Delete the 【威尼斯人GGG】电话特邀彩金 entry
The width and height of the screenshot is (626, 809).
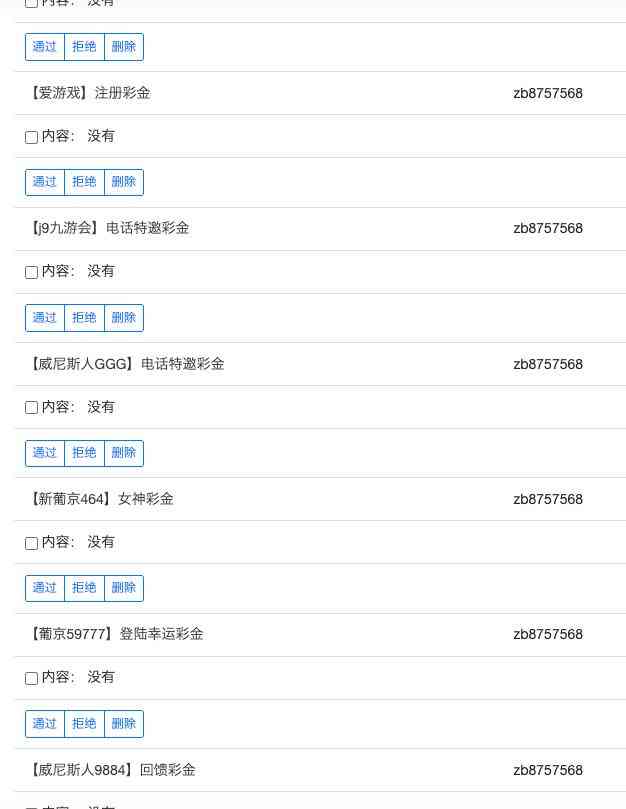[124, 453]
